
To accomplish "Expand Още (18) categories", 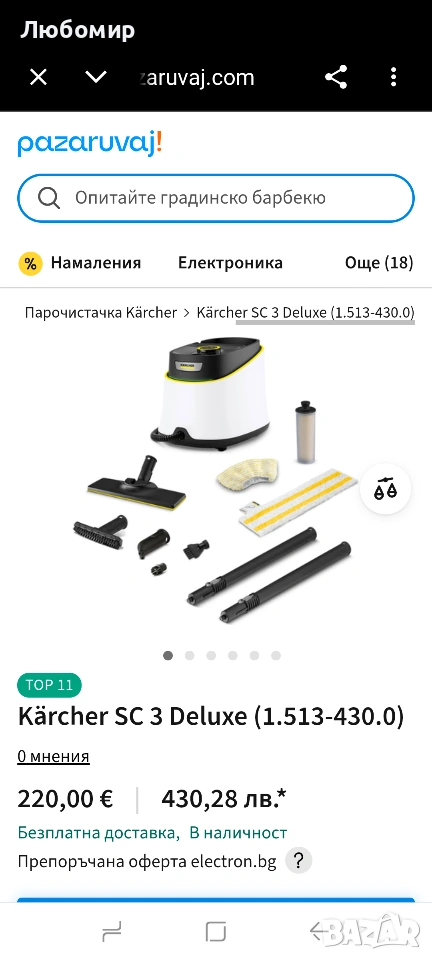I will coord(379,263).
